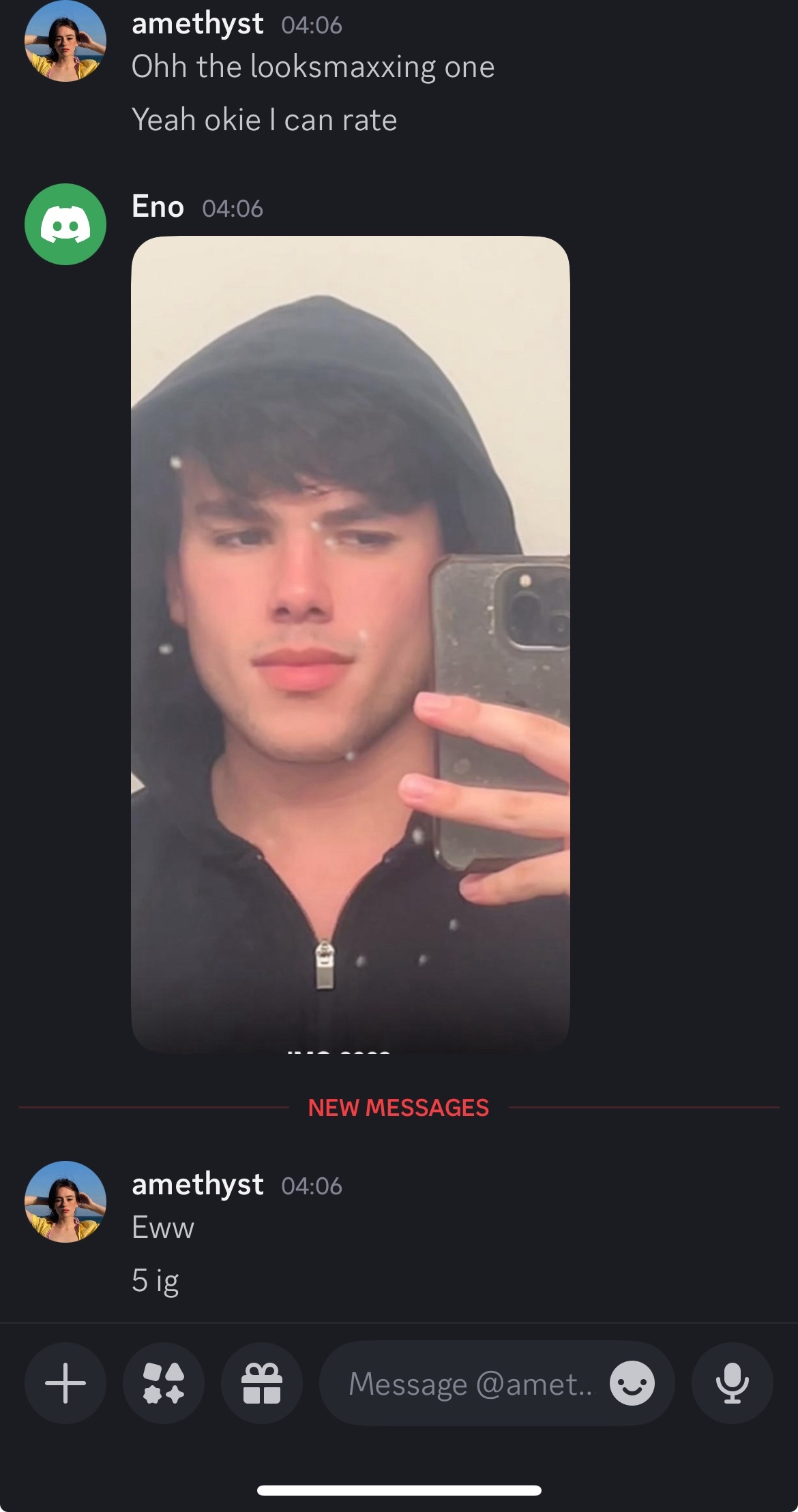Tap amethyst's avatar beside "Ohh the looksmaxxing one"

65,41
